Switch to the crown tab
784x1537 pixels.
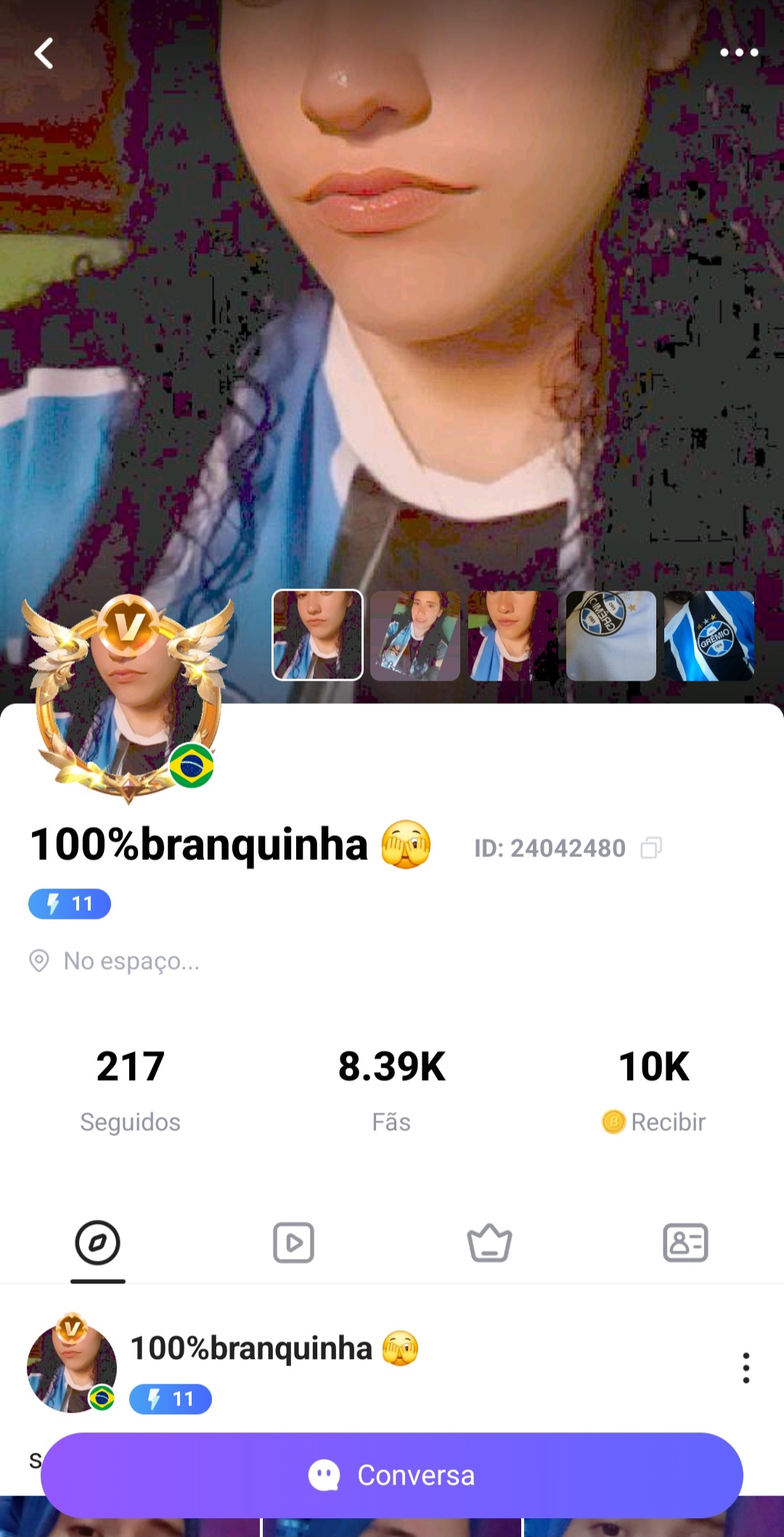pyautogui.click(x=489, y=1243)
